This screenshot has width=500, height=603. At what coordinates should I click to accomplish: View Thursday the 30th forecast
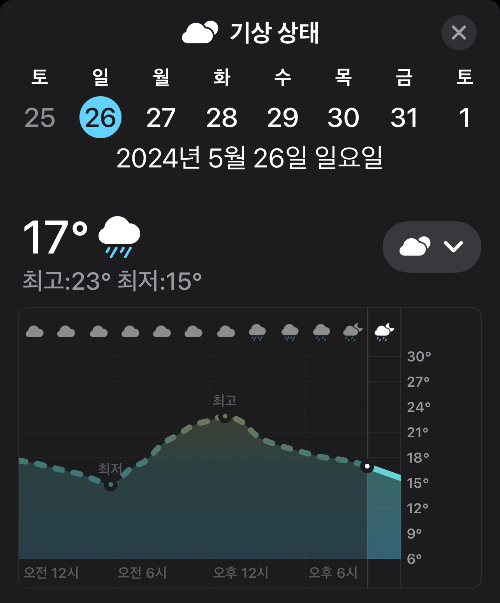pos(343,117)
